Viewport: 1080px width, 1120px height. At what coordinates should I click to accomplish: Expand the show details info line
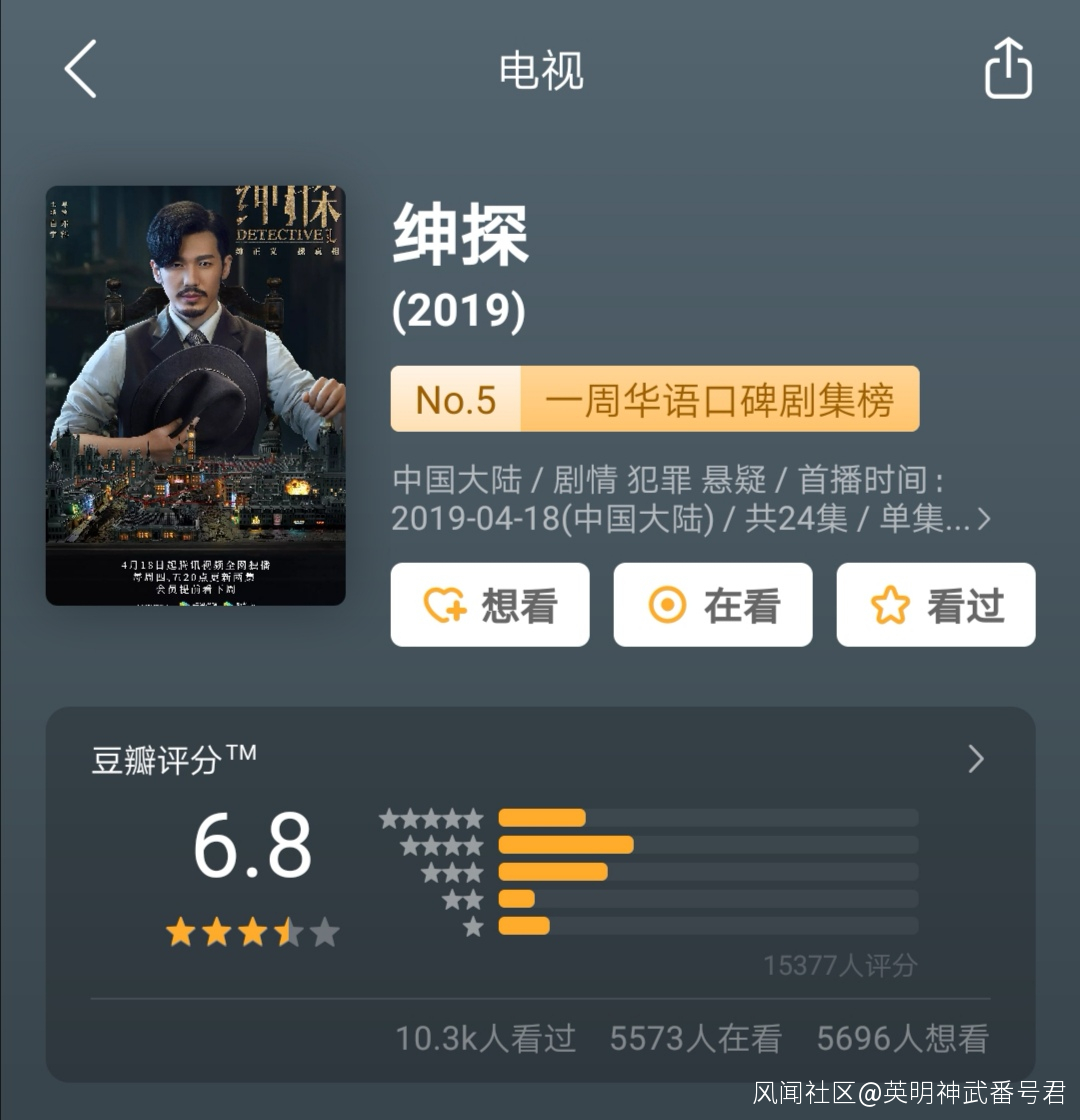pyautogui.click(x=983, y=520)
